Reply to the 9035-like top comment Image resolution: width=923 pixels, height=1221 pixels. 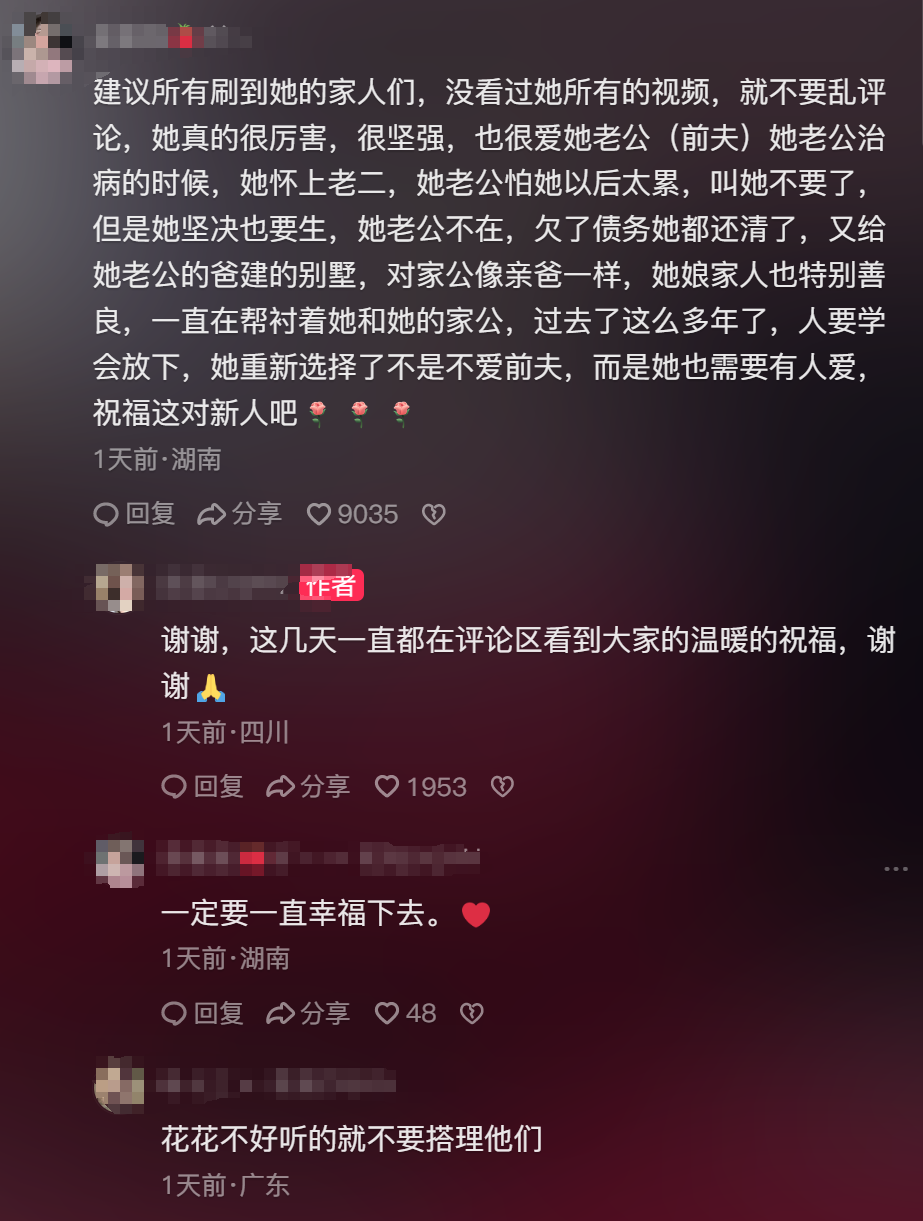[x=134, y=515]
